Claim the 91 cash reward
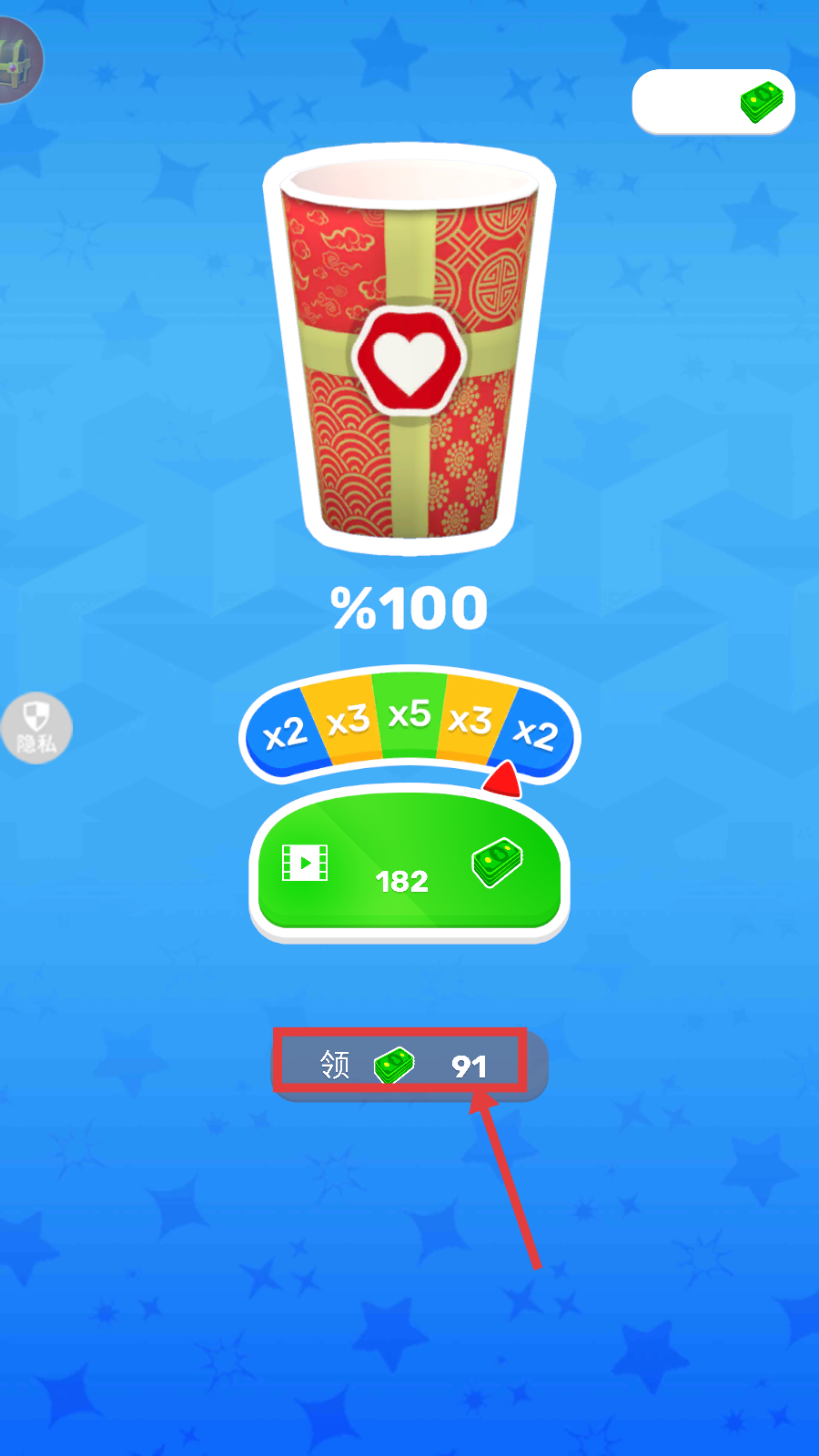Screen dimensions: 819x1456 (409, 1064)
